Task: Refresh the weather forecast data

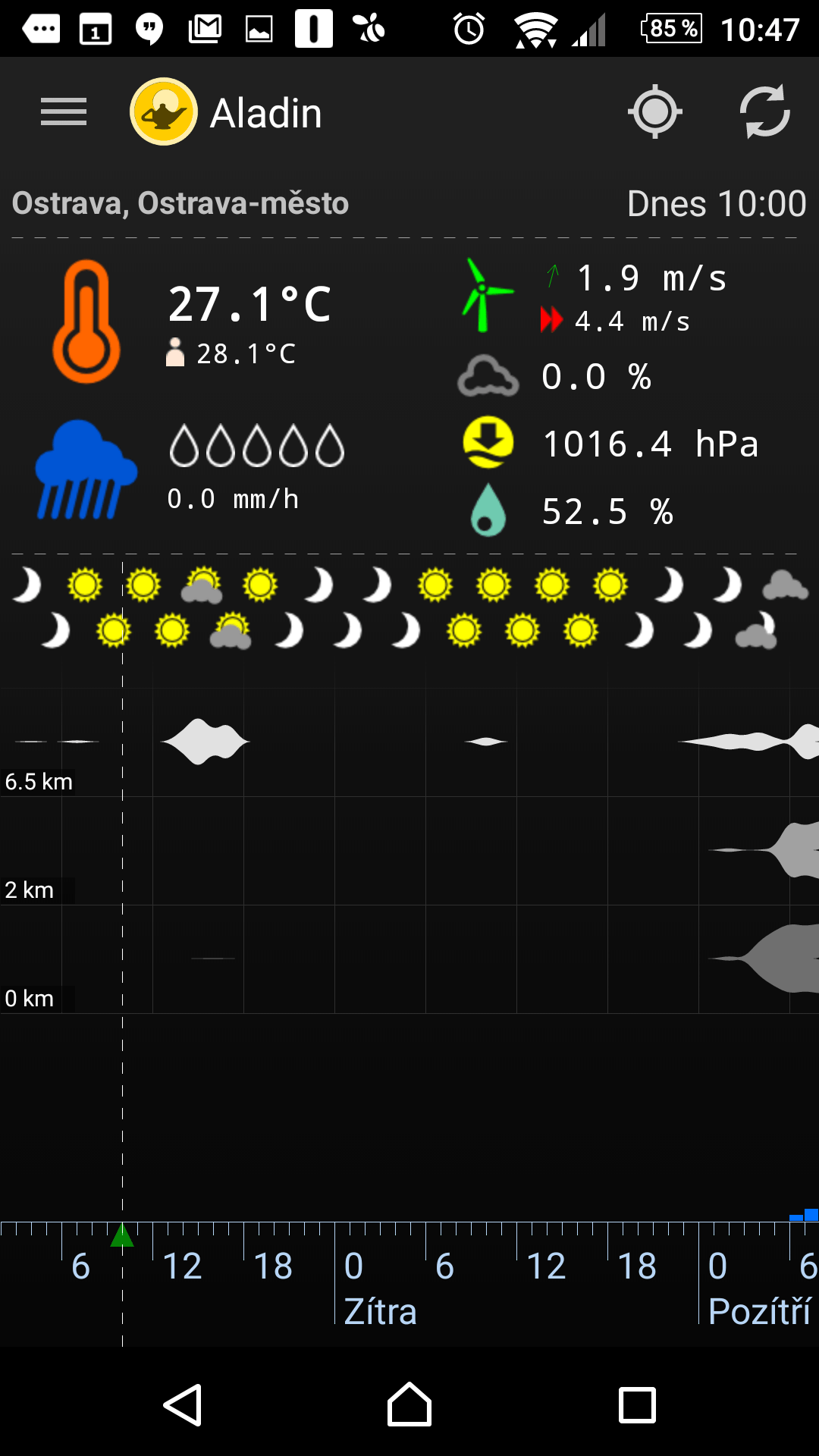Action: [x=765, y=112]
